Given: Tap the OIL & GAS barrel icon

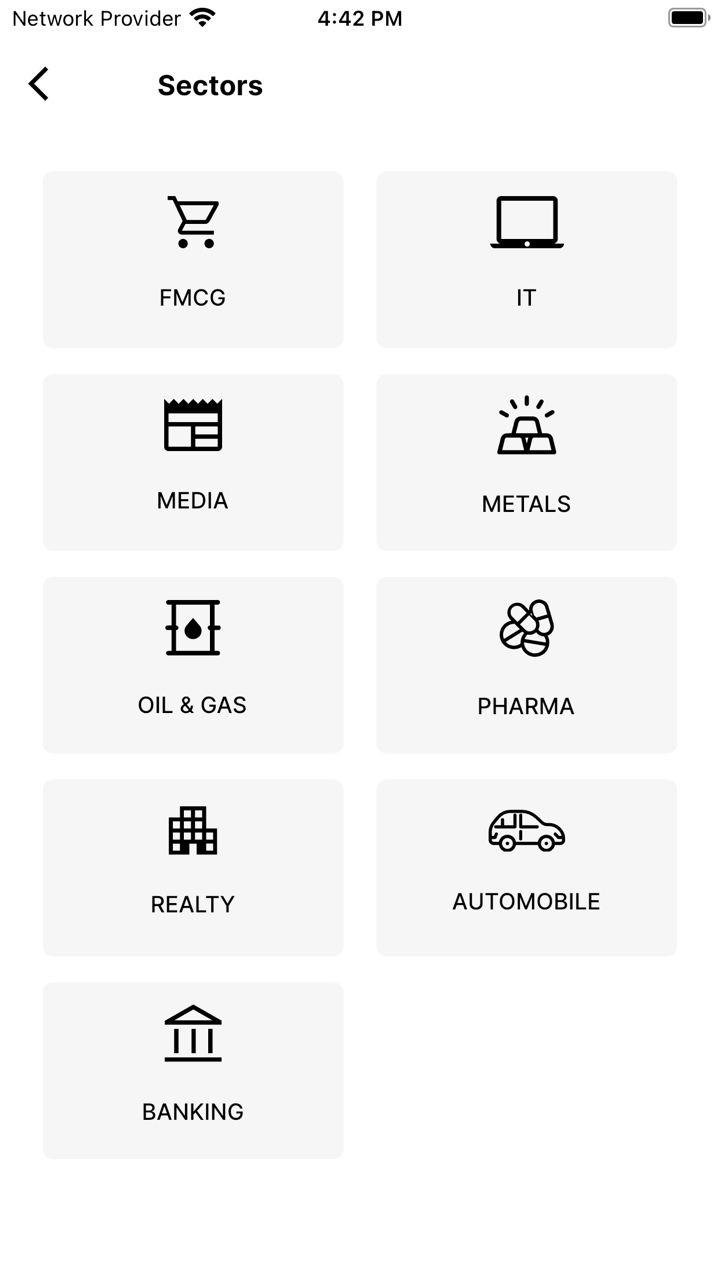Looking at the screenshot, I should pos(193,628).
